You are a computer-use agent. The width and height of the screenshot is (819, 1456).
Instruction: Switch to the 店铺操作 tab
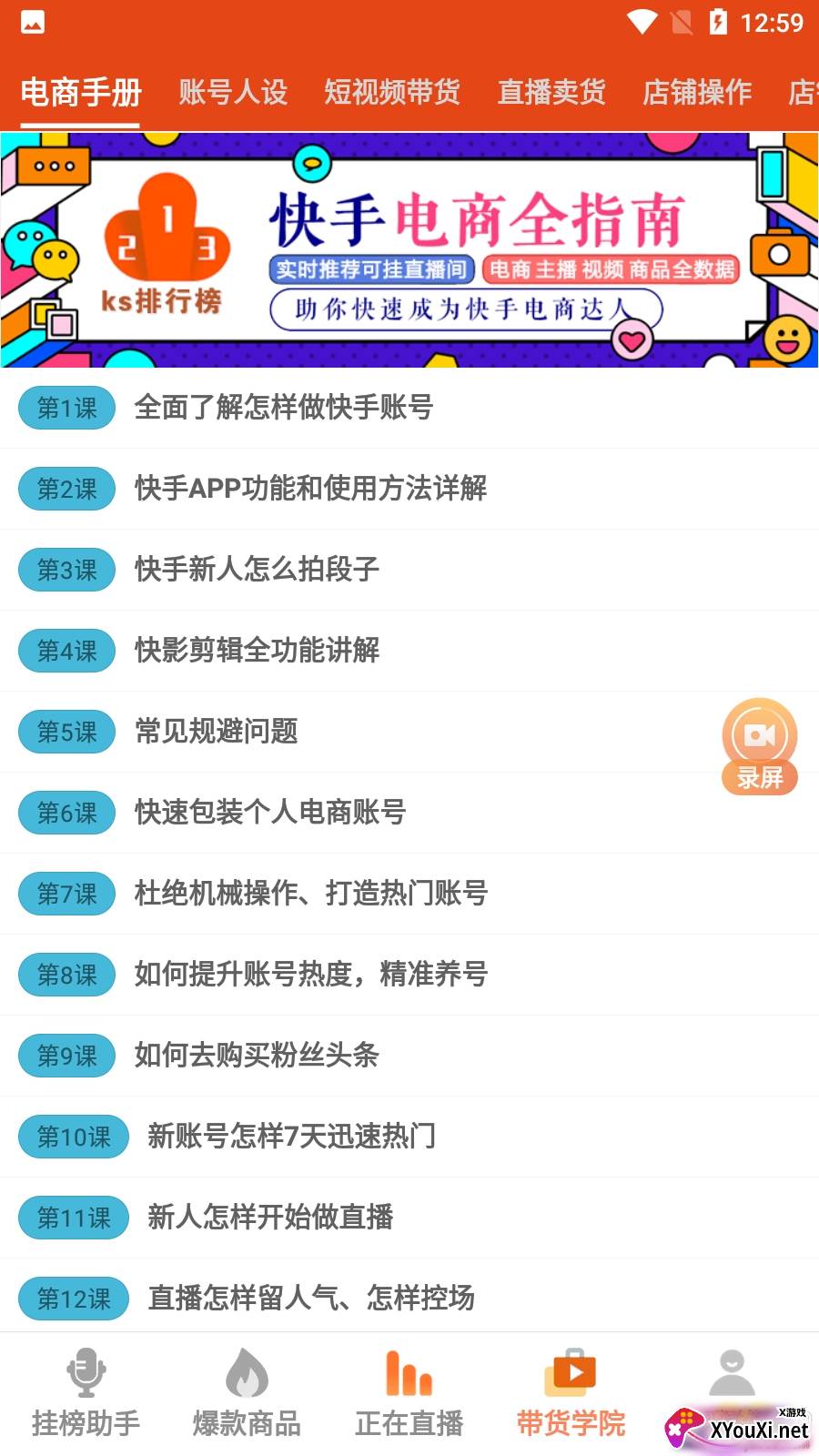(696, 92)
